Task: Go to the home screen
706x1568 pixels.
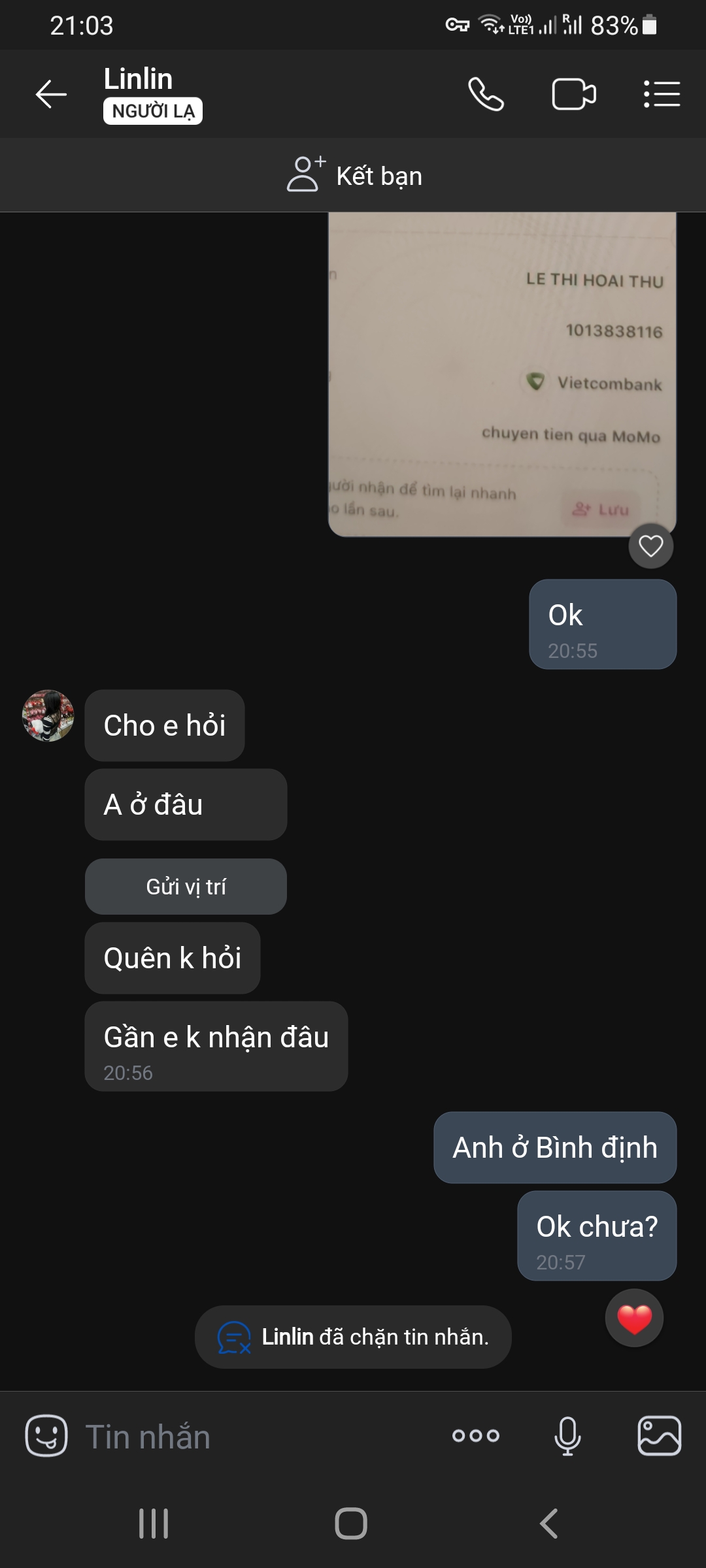Action: click(x=351, y=1524)
